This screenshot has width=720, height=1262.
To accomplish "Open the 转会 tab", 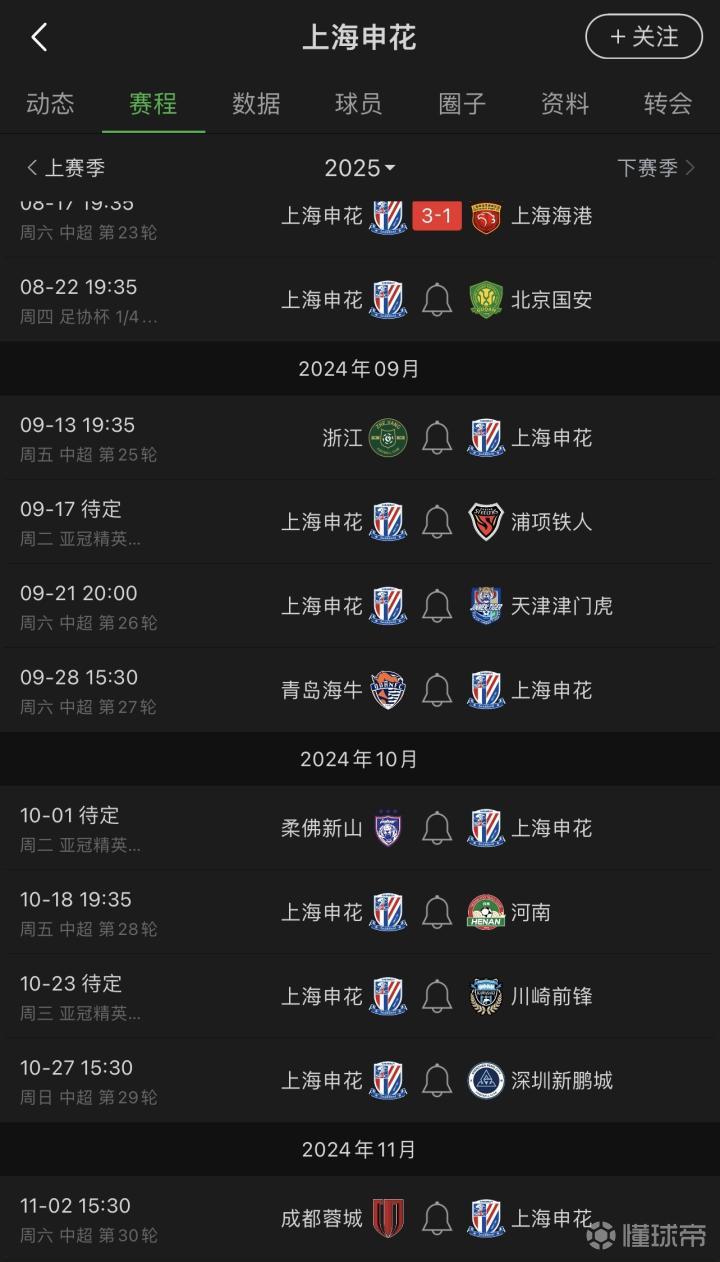I will click(x=666, y=104).
